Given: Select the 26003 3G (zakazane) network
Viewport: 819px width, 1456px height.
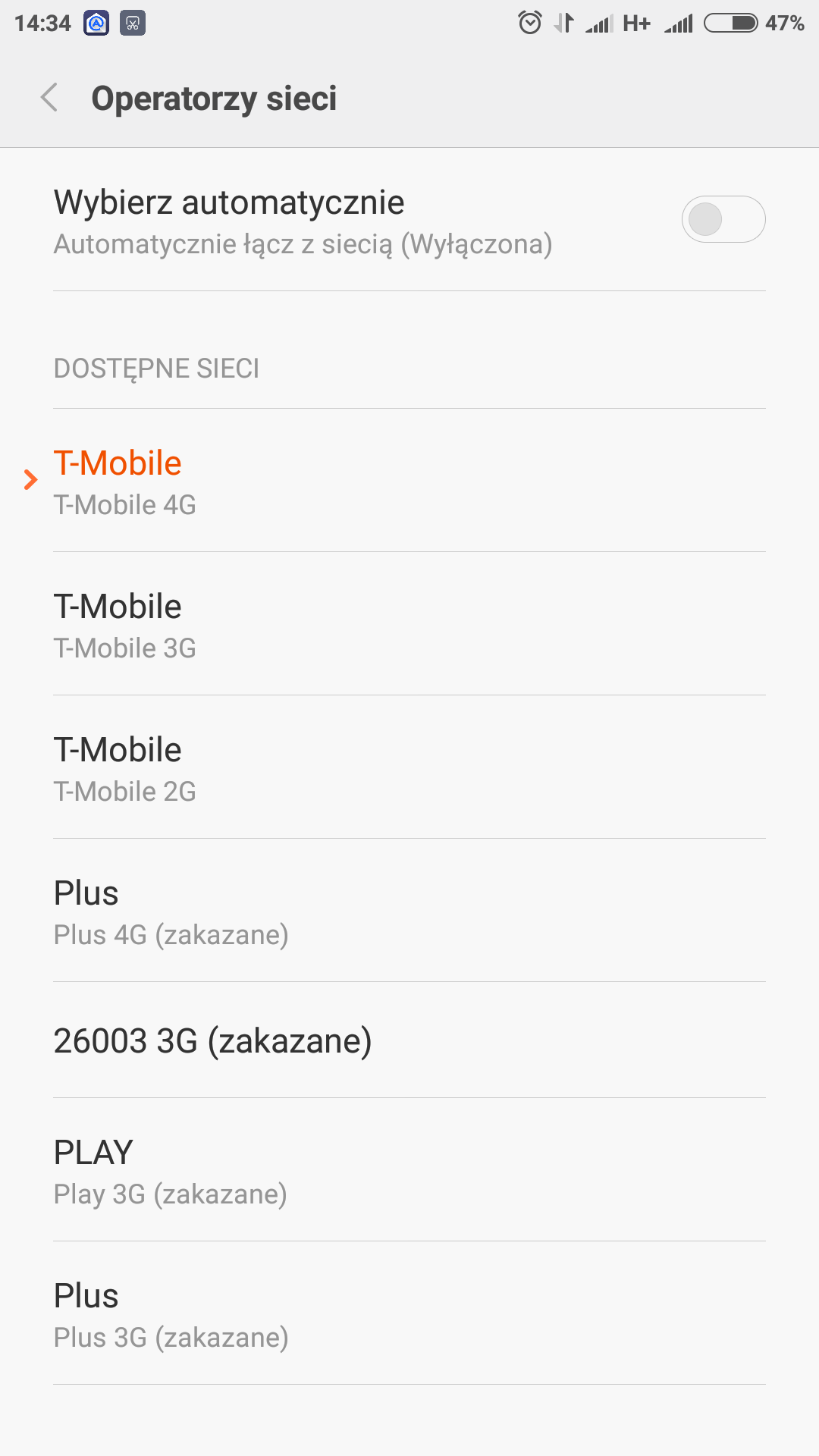Looking at the screenshot, I should pos(409,1040).
